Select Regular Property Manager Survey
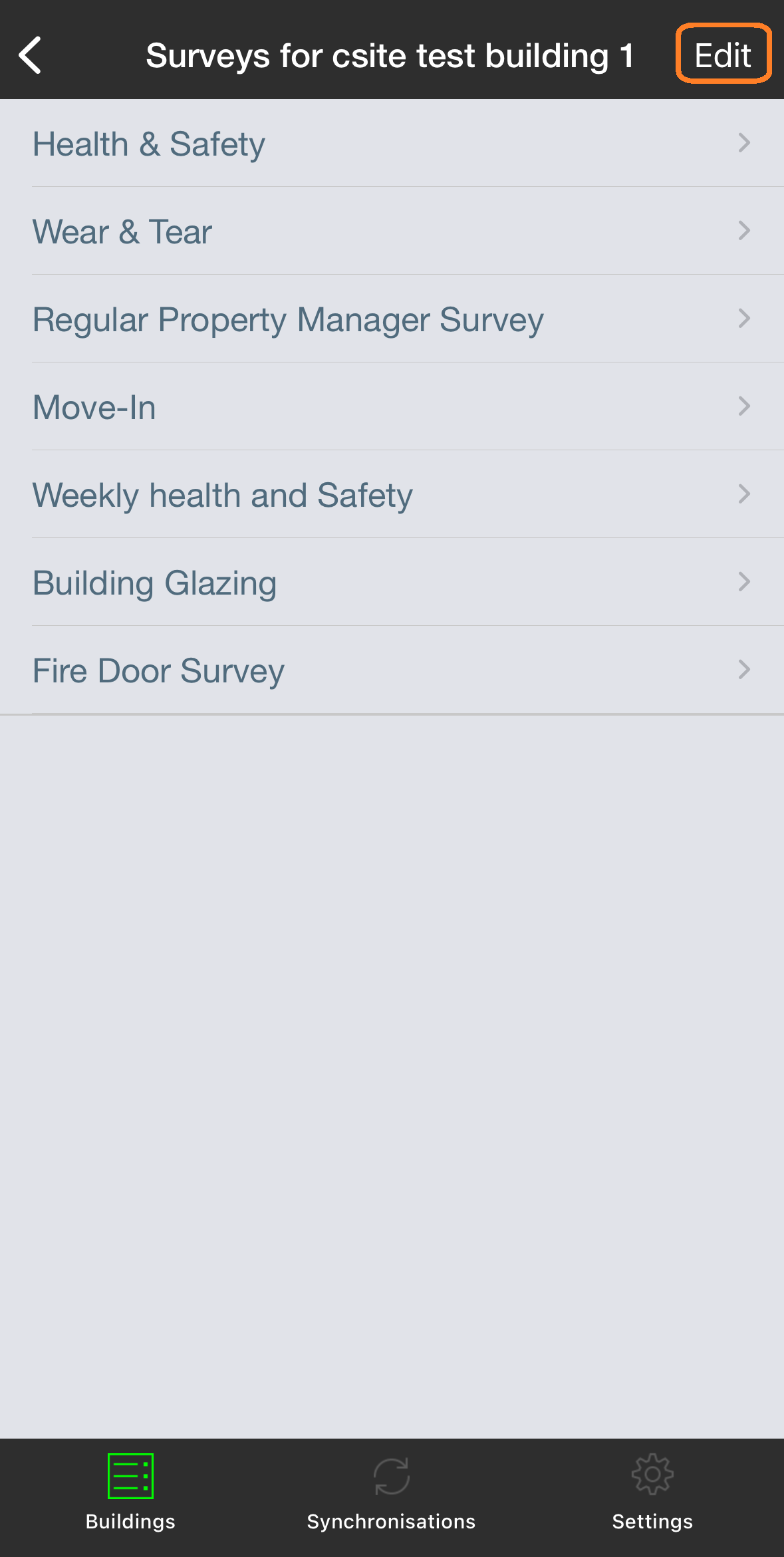Image resolution: width=784 pixels, height=1557 pixels. click(x=392, y=319)
